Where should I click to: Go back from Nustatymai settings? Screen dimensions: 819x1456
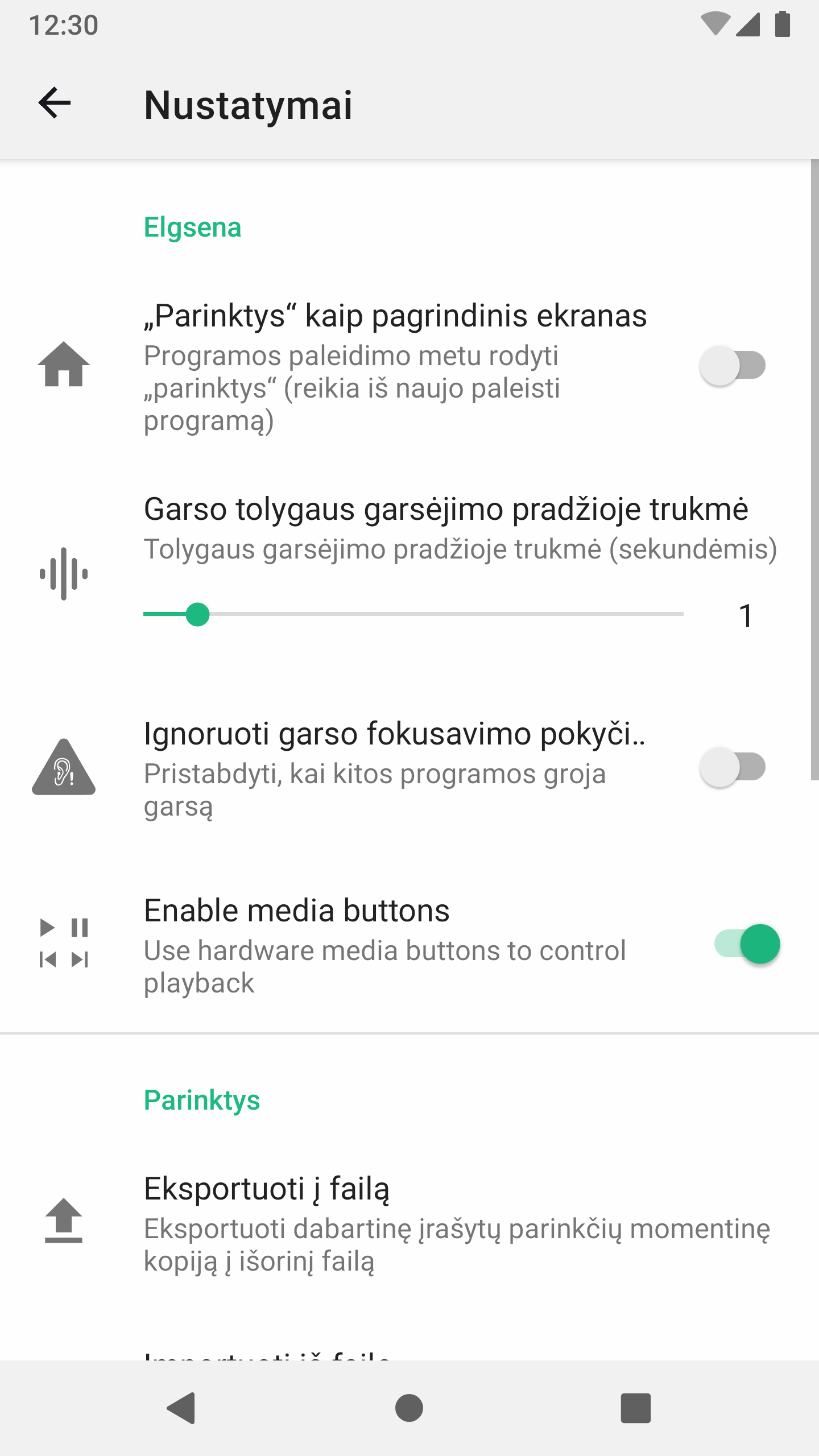[x=55, y=104]
